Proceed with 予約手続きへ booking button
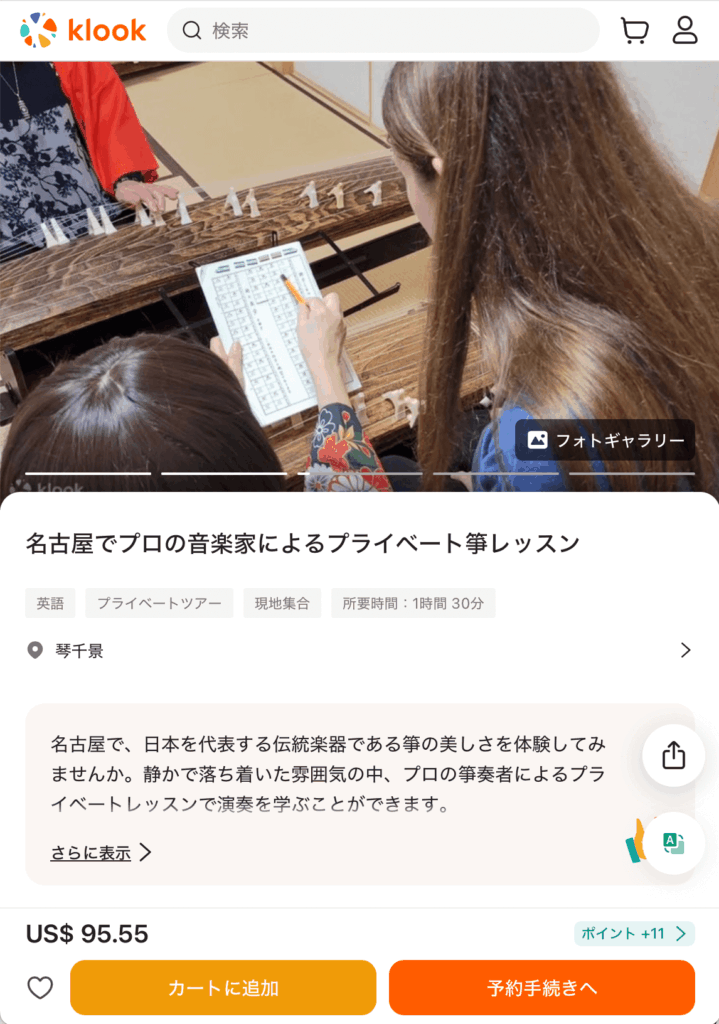Image resolution: width=719 pixels, height=1024 pixels. 542,988
